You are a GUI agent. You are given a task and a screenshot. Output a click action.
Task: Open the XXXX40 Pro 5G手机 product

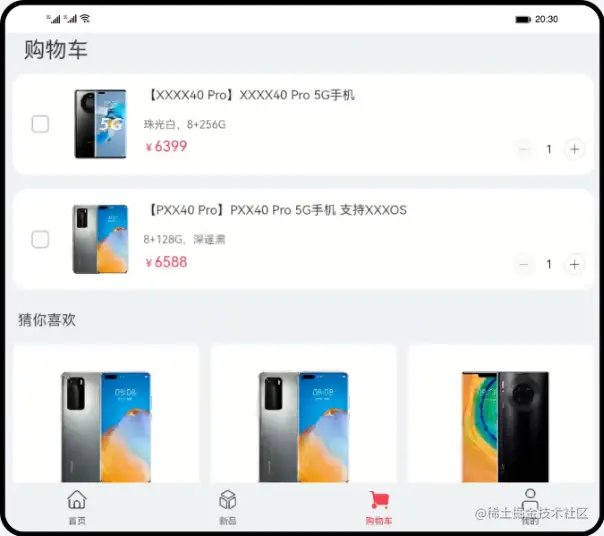(x=250, y=96)
